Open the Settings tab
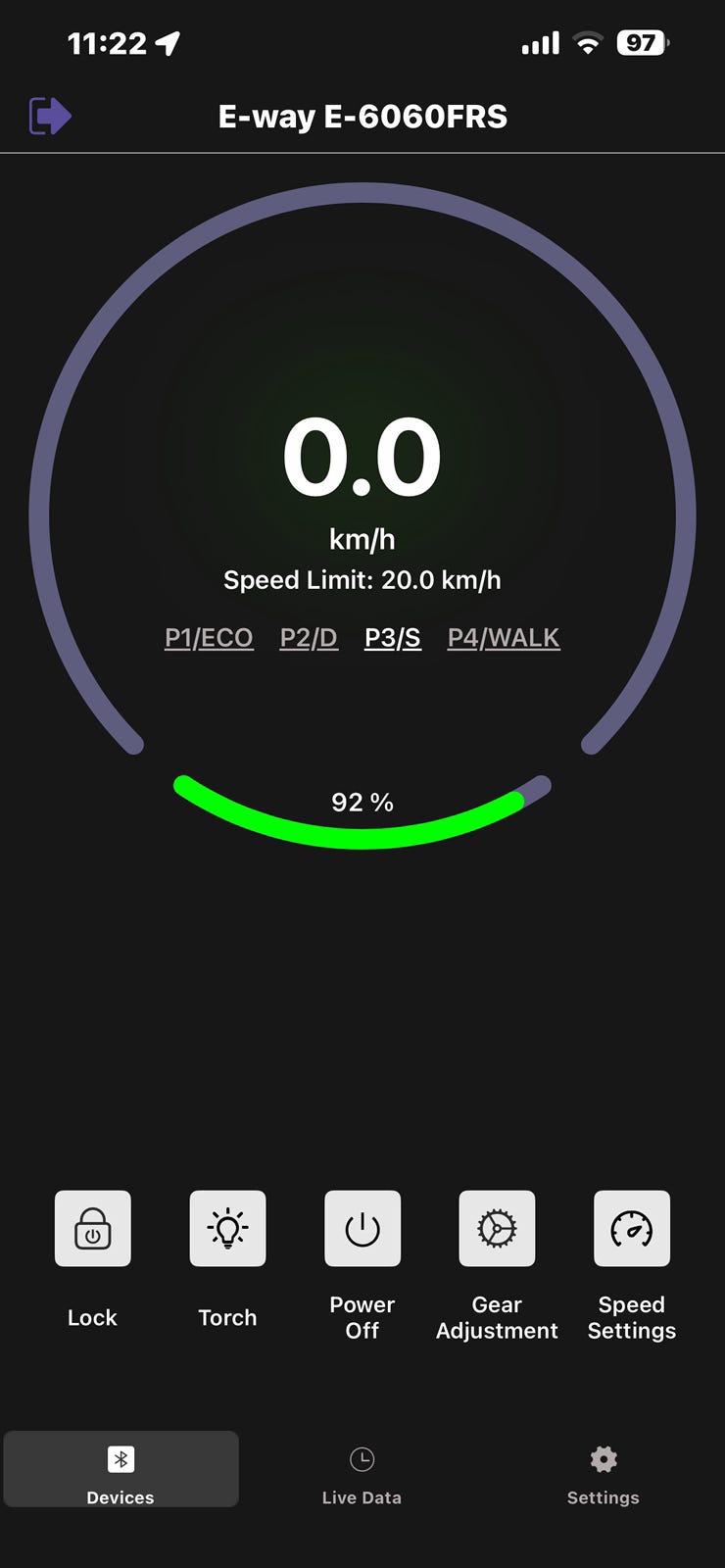Viewport: 725px width, 1568px height. coord(604,1475)
